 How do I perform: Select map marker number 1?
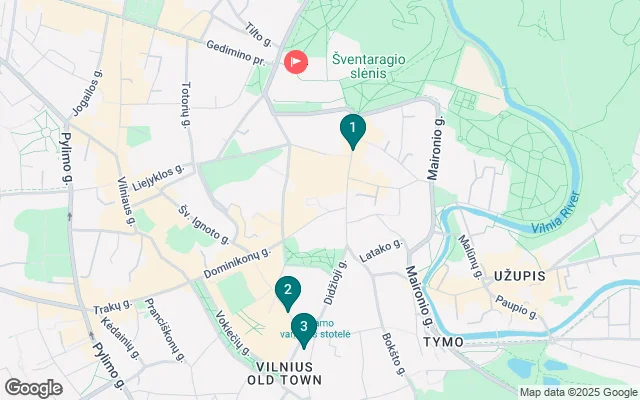(352, 129)
